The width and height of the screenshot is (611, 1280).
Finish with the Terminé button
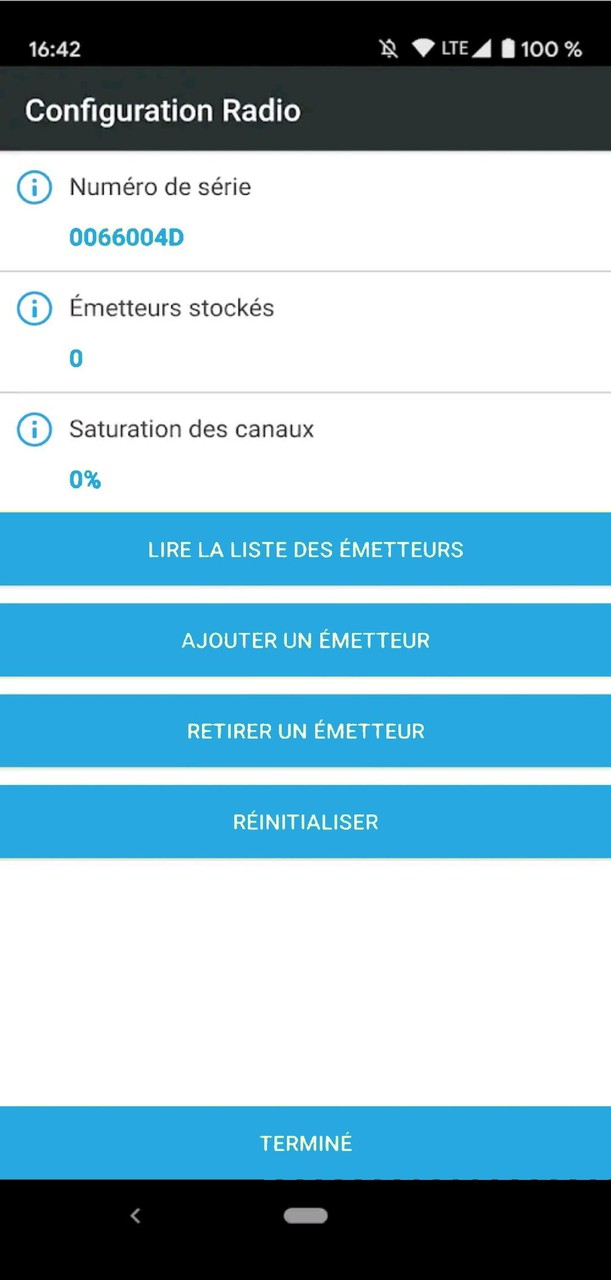305,1143
